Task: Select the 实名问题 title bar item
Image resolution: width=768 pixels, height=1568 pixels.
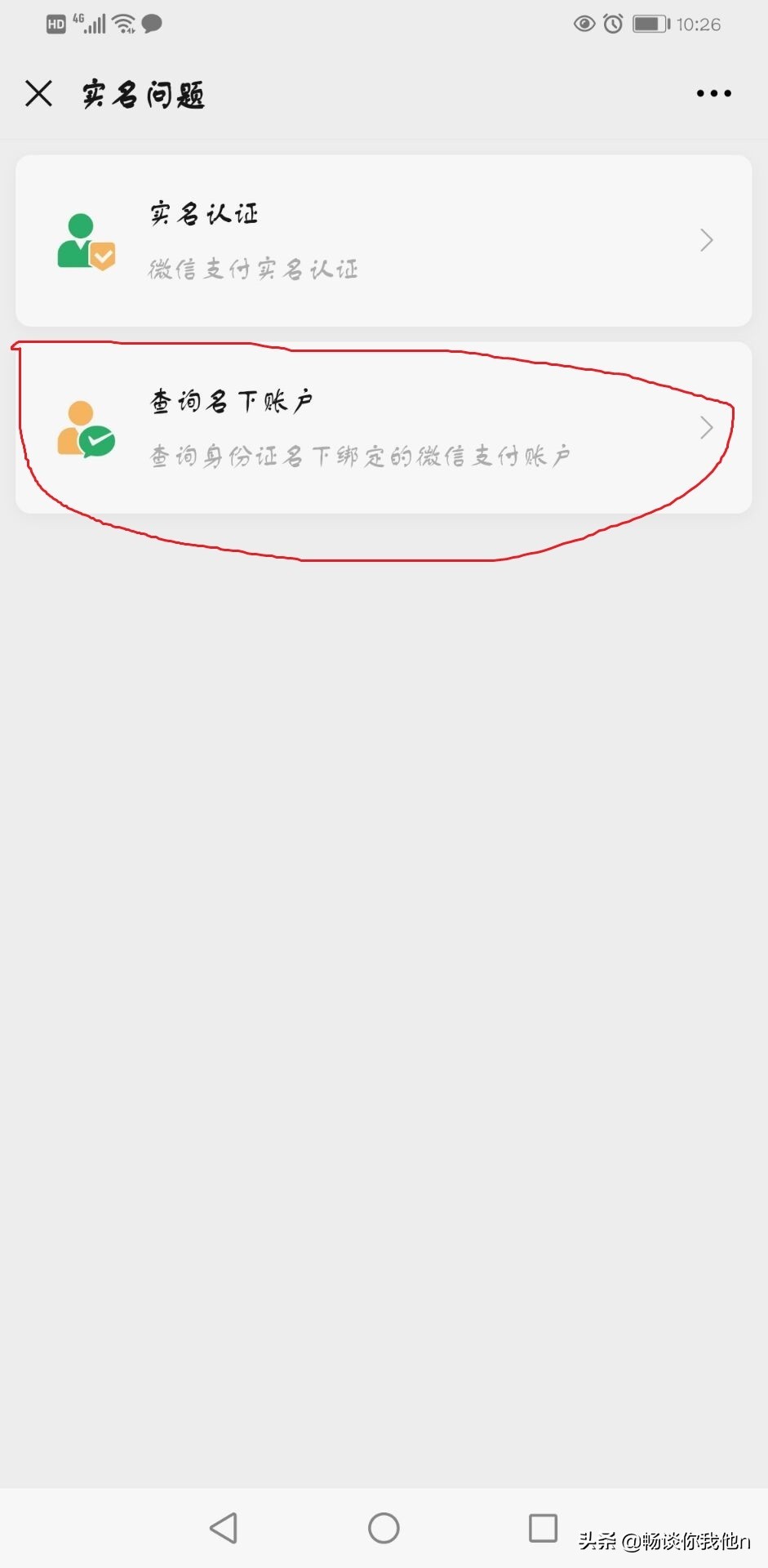Action: pyautogui.click(x=142, y=95)
